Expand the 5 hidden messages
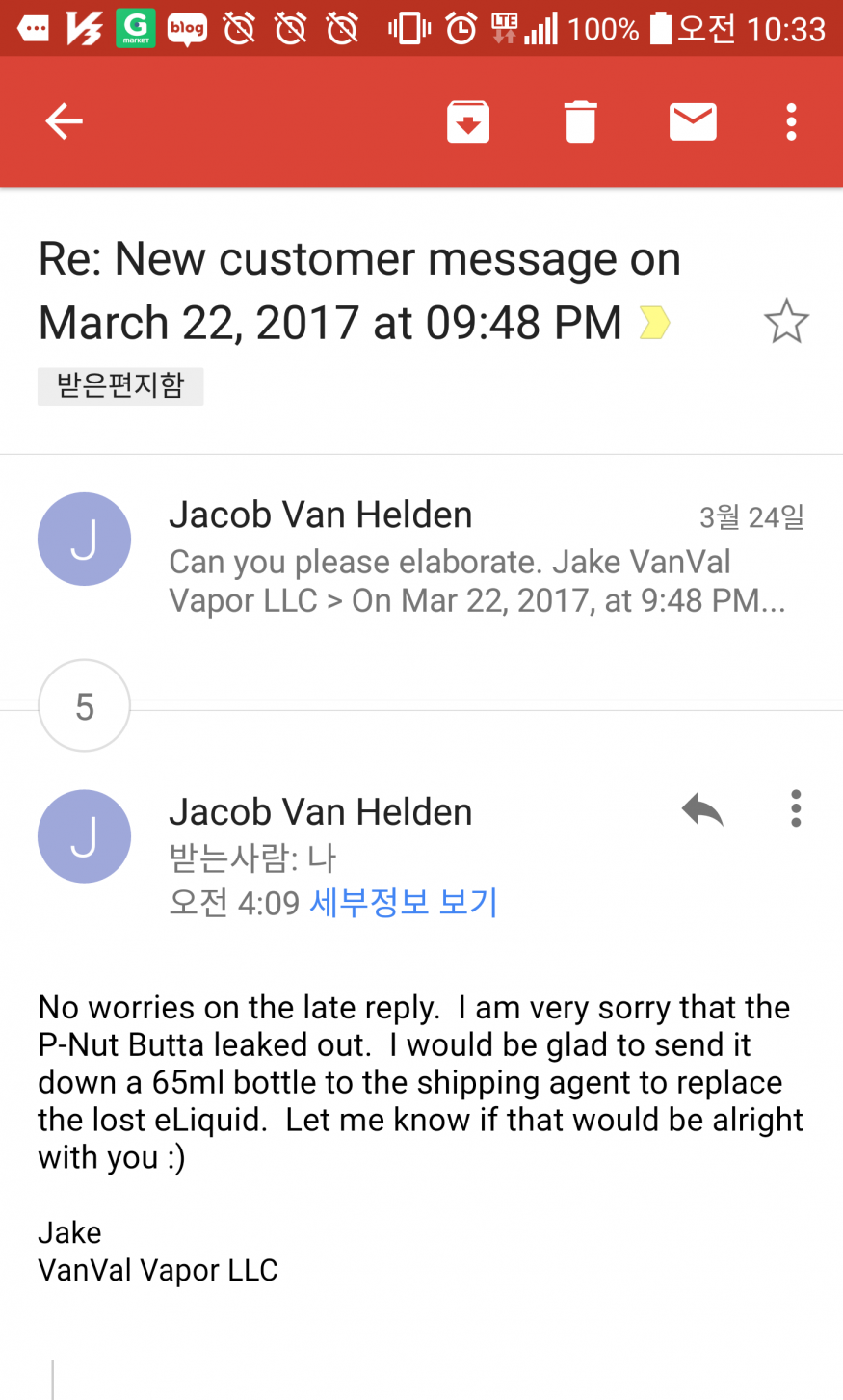The image size is (843, 1400). click(85, 706)
